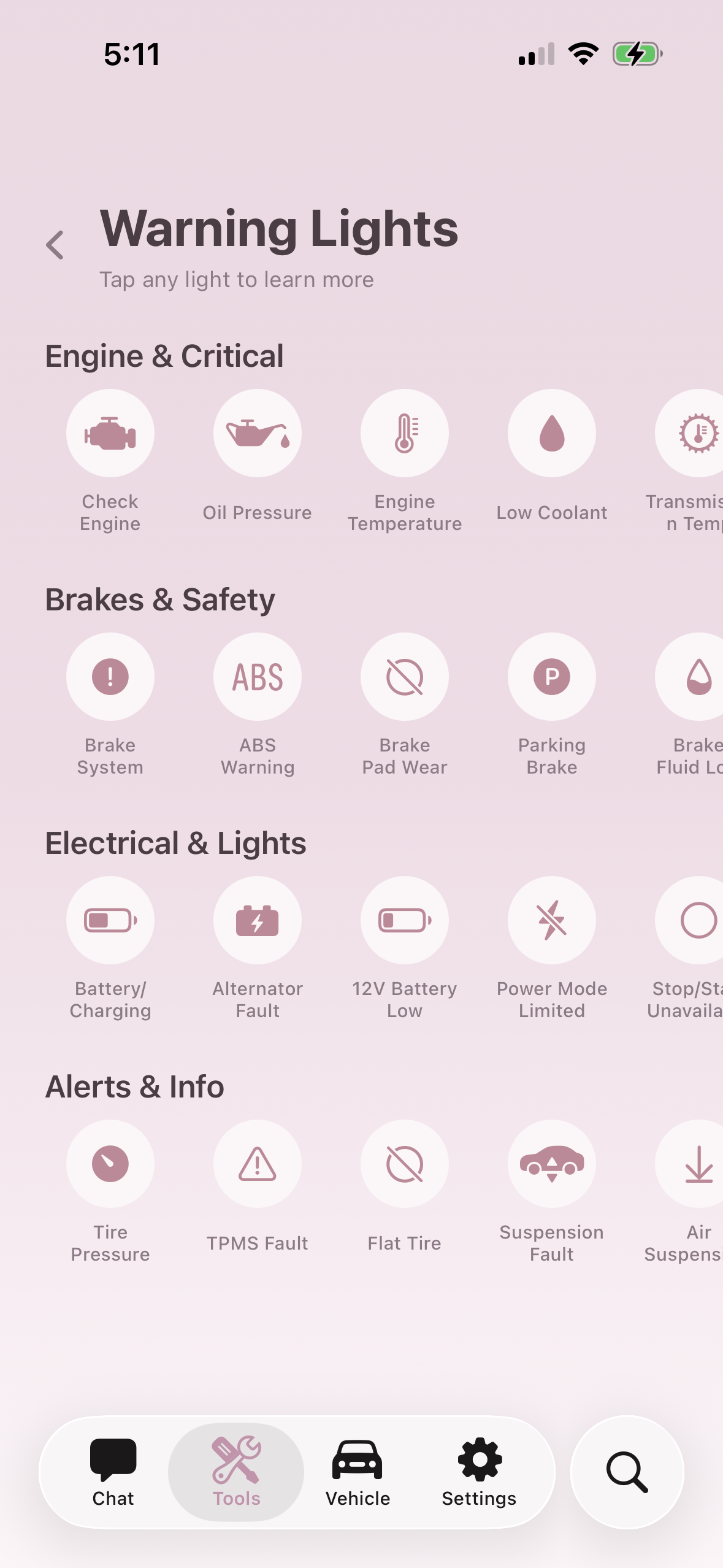Open Brake System warning details

[x=110, y=677]
